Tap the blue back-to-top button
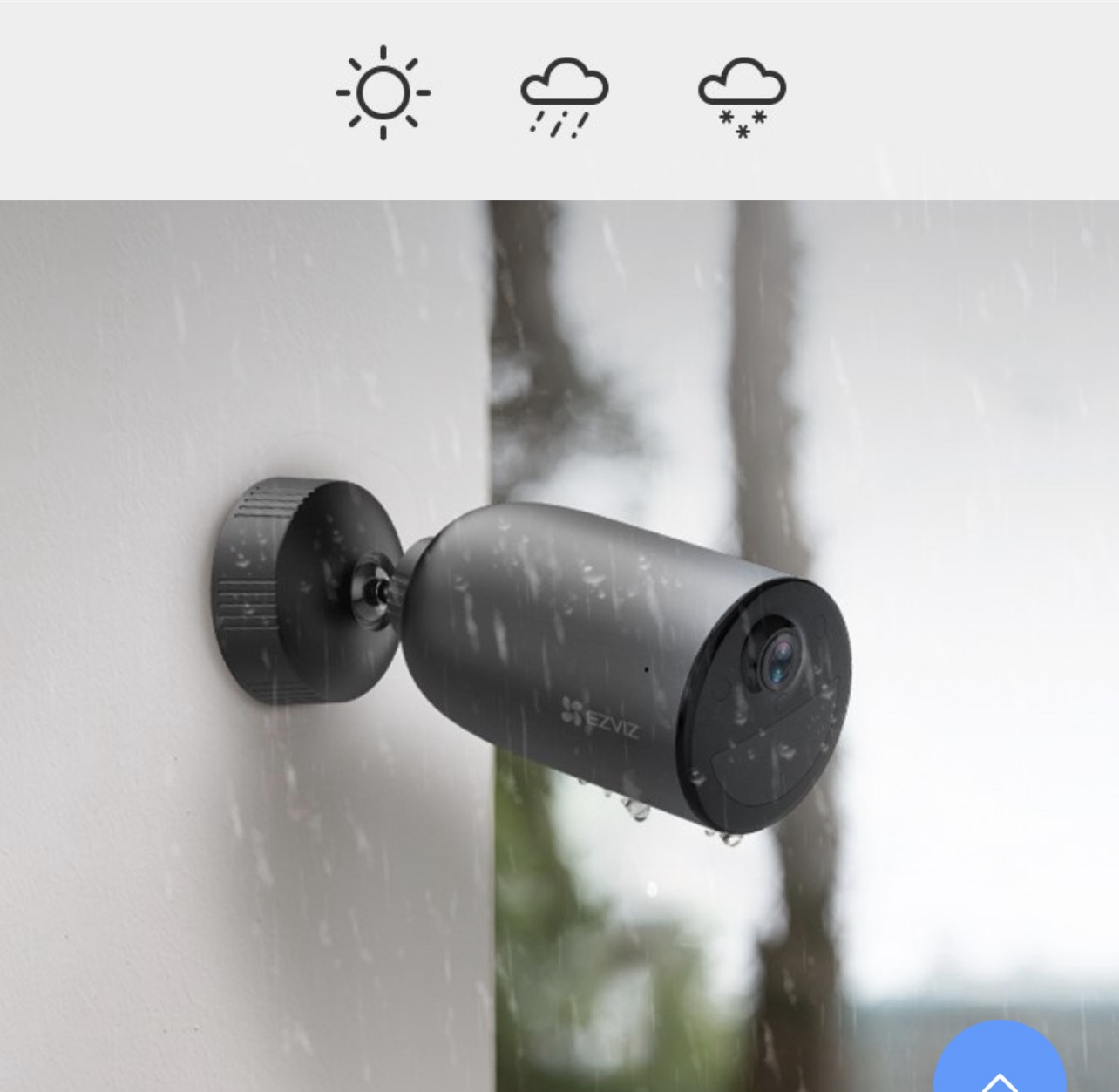This screenshot has width=1119, height=1092. point(999,1065)
